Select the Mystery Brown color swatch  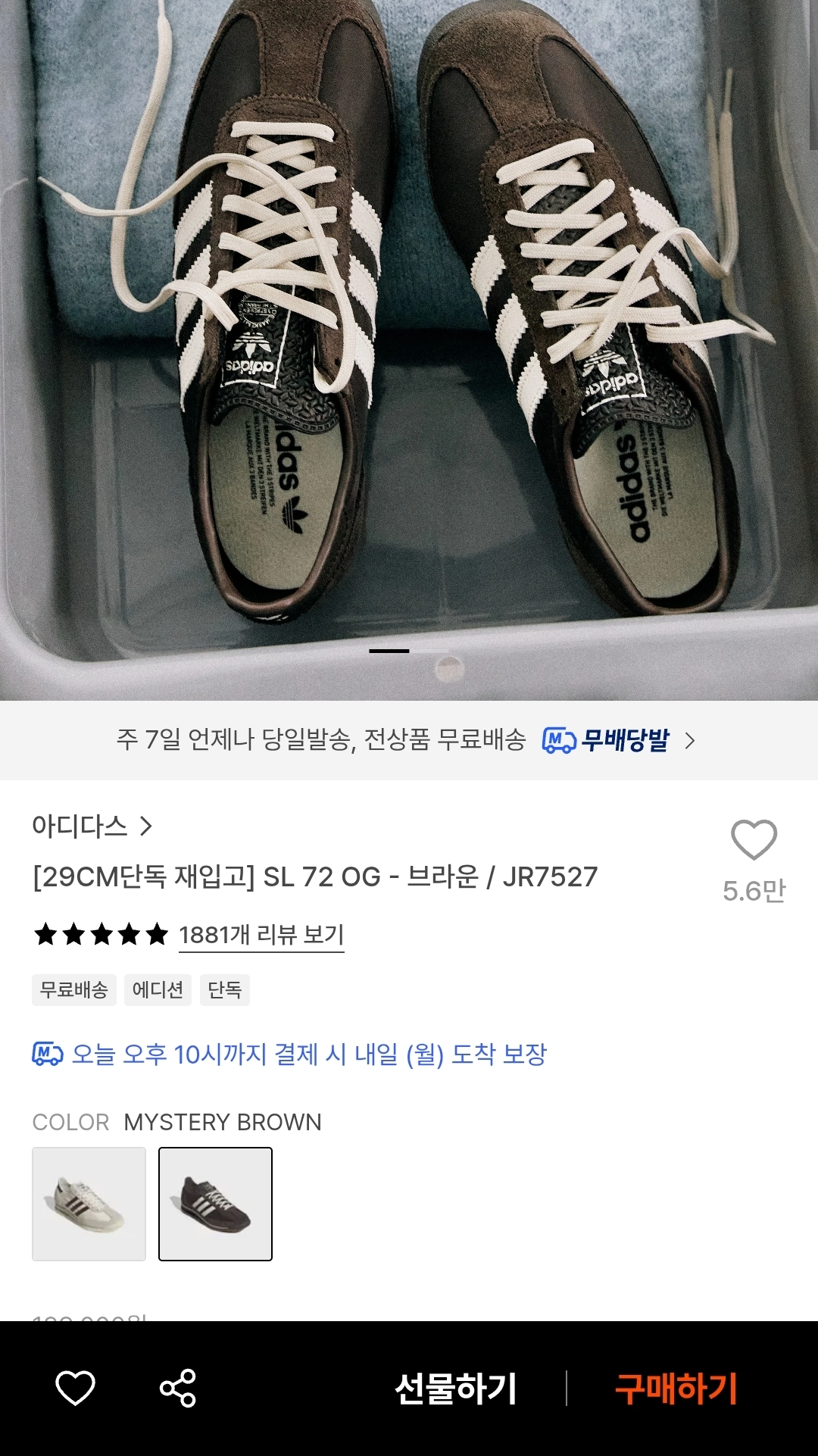215,1204
